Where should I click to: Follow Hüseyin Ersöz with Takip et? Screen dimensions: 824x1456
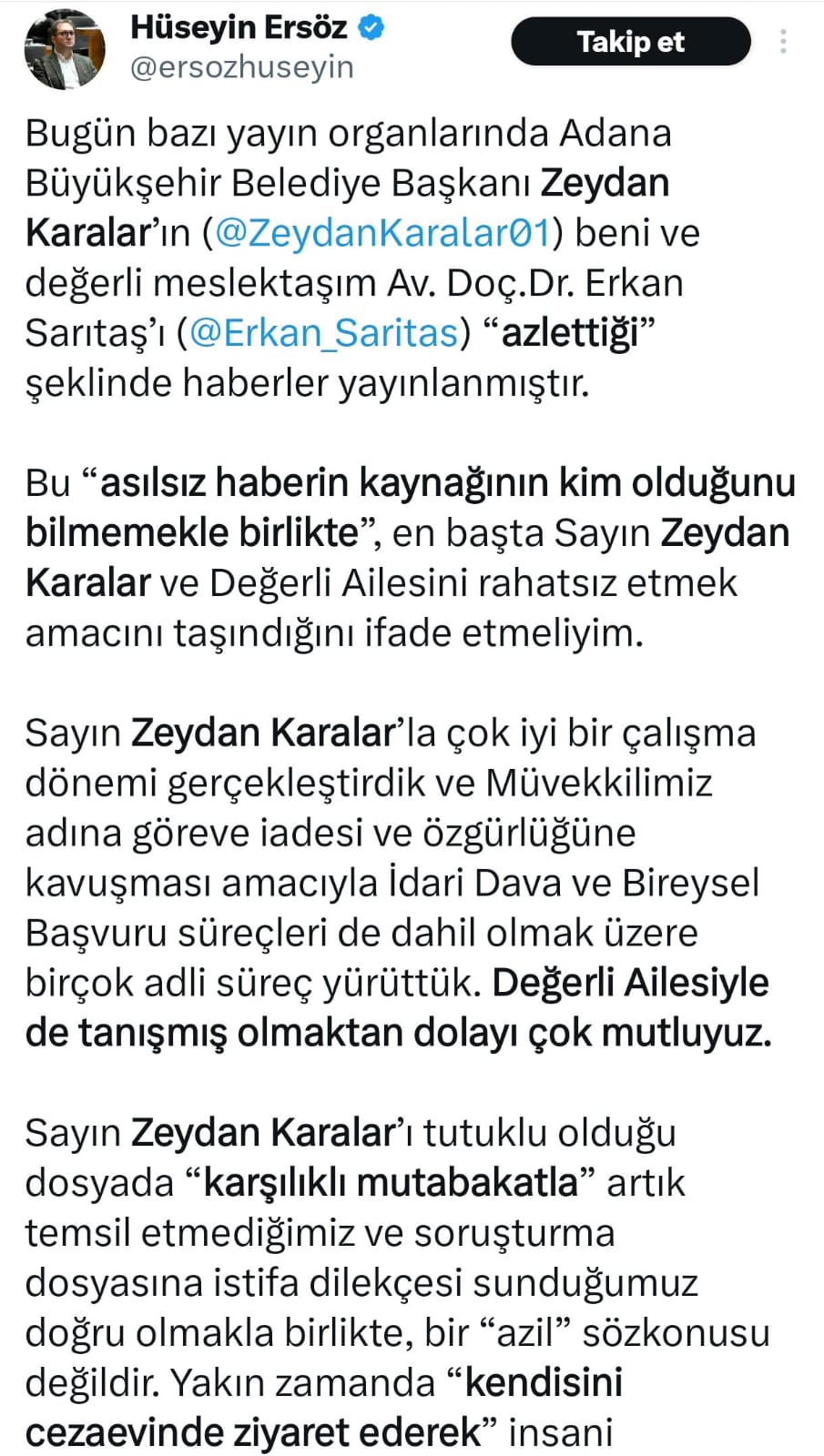coord(630,42)
